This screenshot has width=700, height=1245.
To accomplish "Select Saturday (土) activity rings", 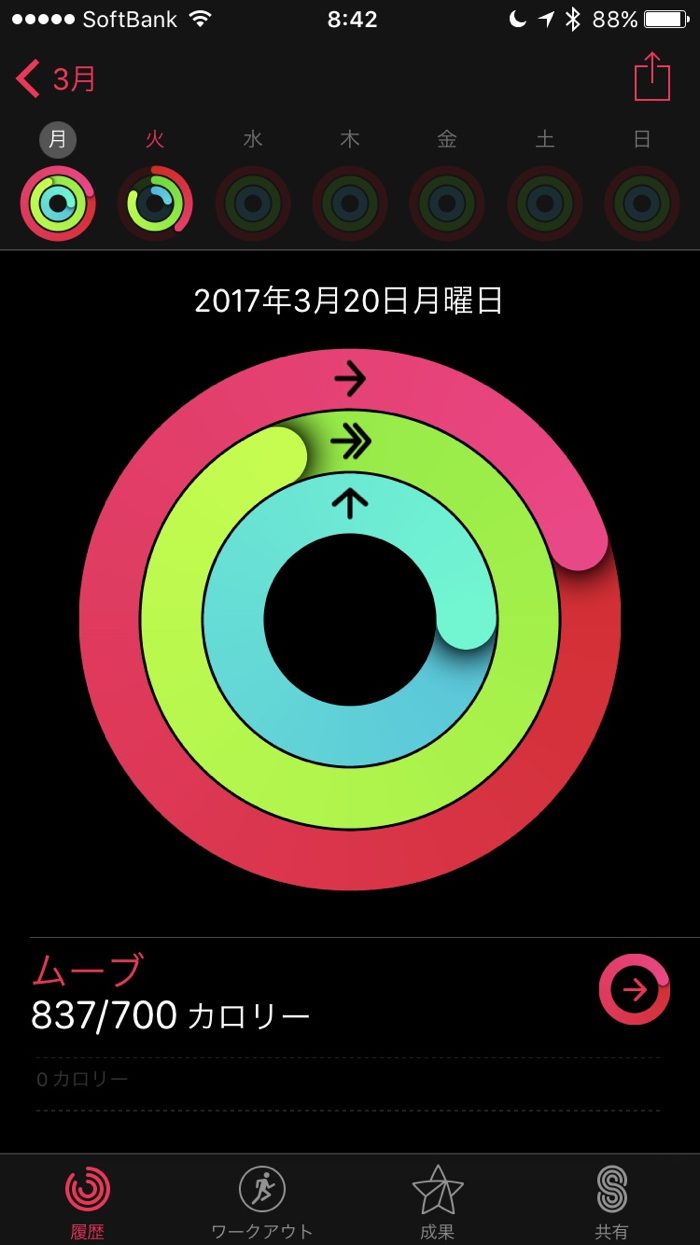I will [545, 203].
